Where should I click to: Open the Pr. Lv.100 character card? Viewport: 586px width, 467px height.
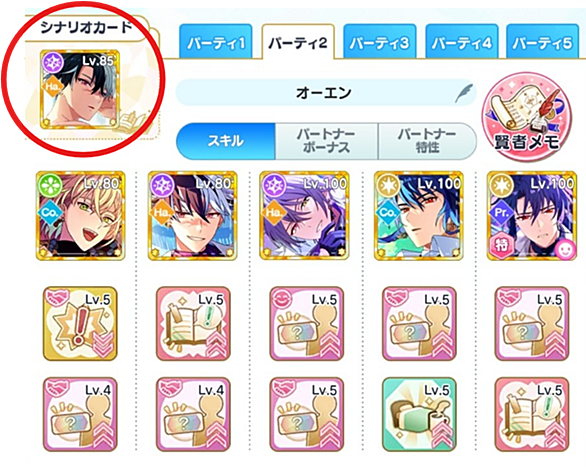click(x=532, y=216)
